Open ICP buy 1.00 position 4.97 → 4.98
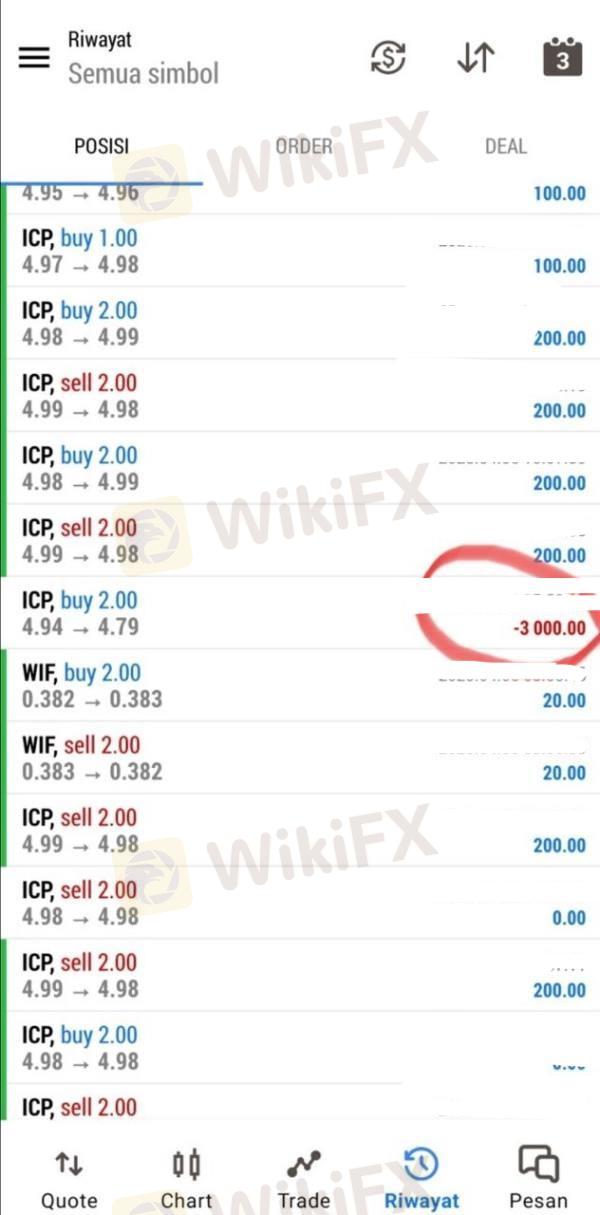600x1215 pixels. point(300,251)
